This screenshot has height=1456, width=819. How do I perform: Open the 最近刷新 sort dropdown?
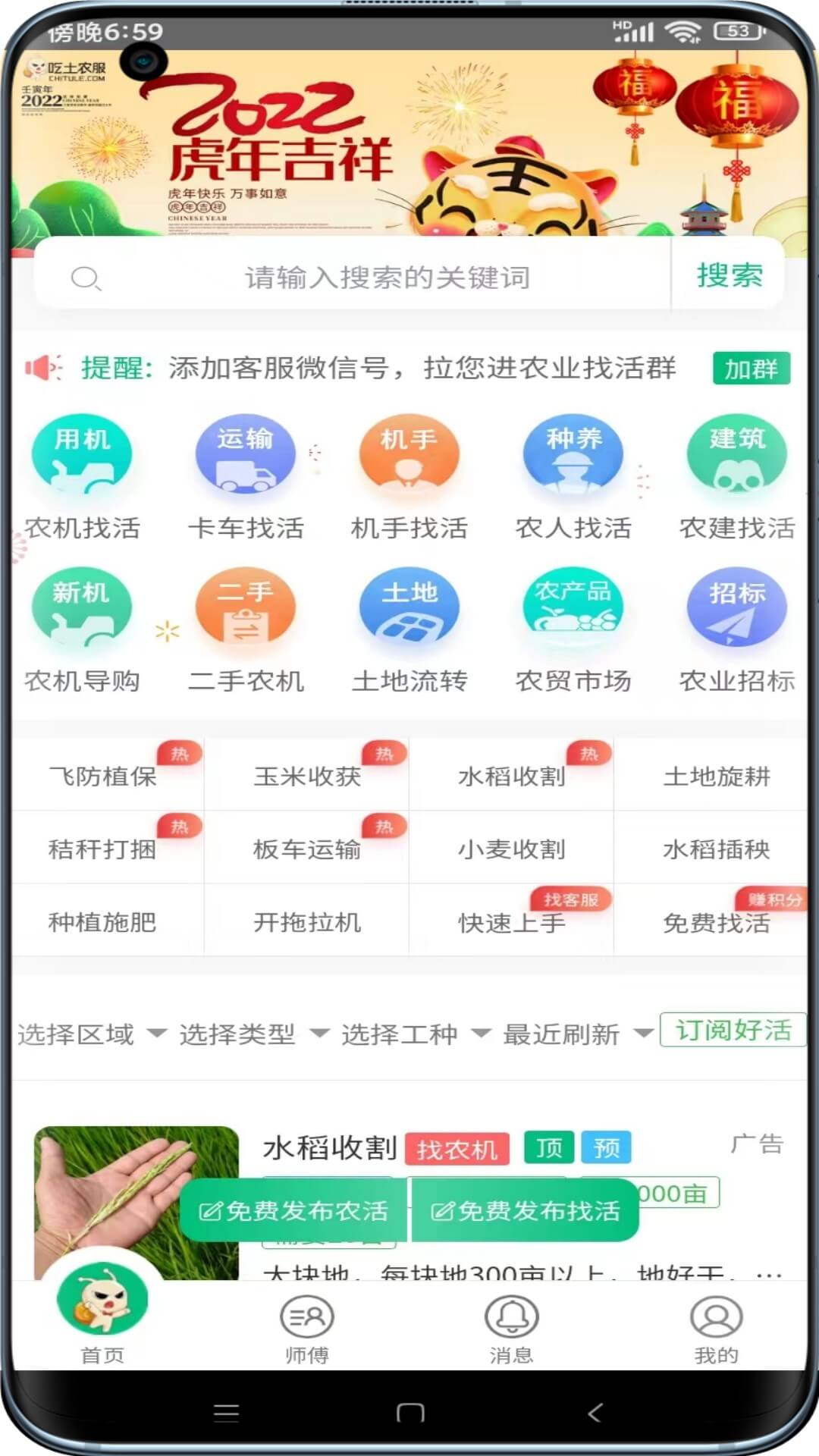577,1034
